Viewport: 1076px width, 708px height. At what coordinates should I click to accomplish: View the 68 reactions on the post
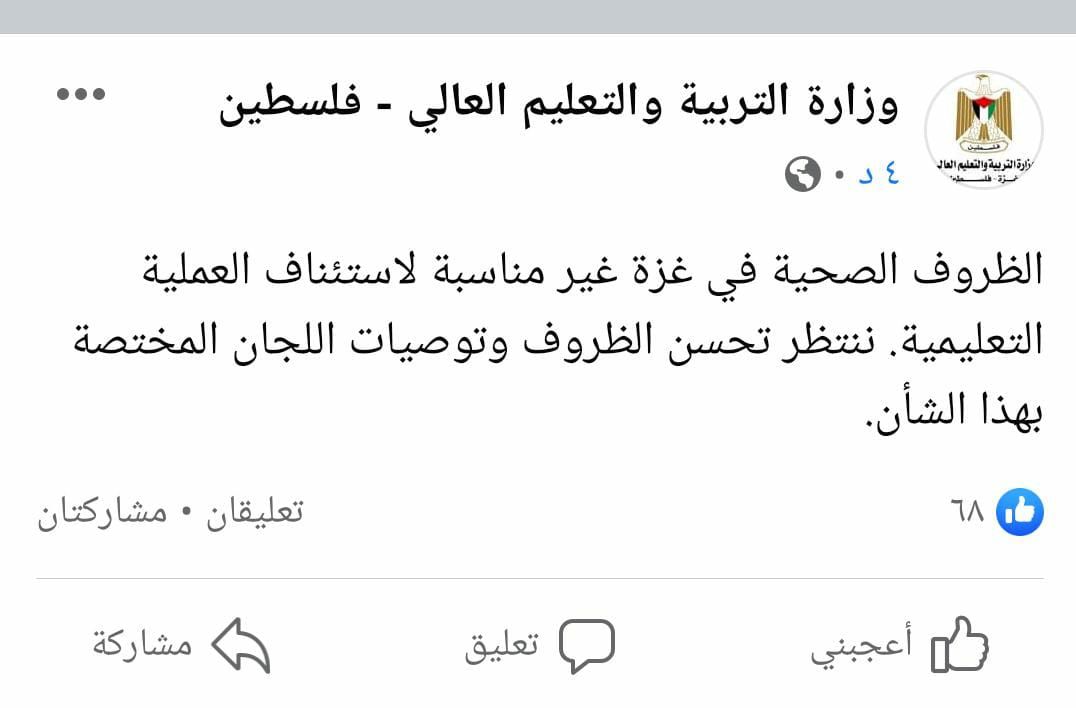(x=997, y=513)
